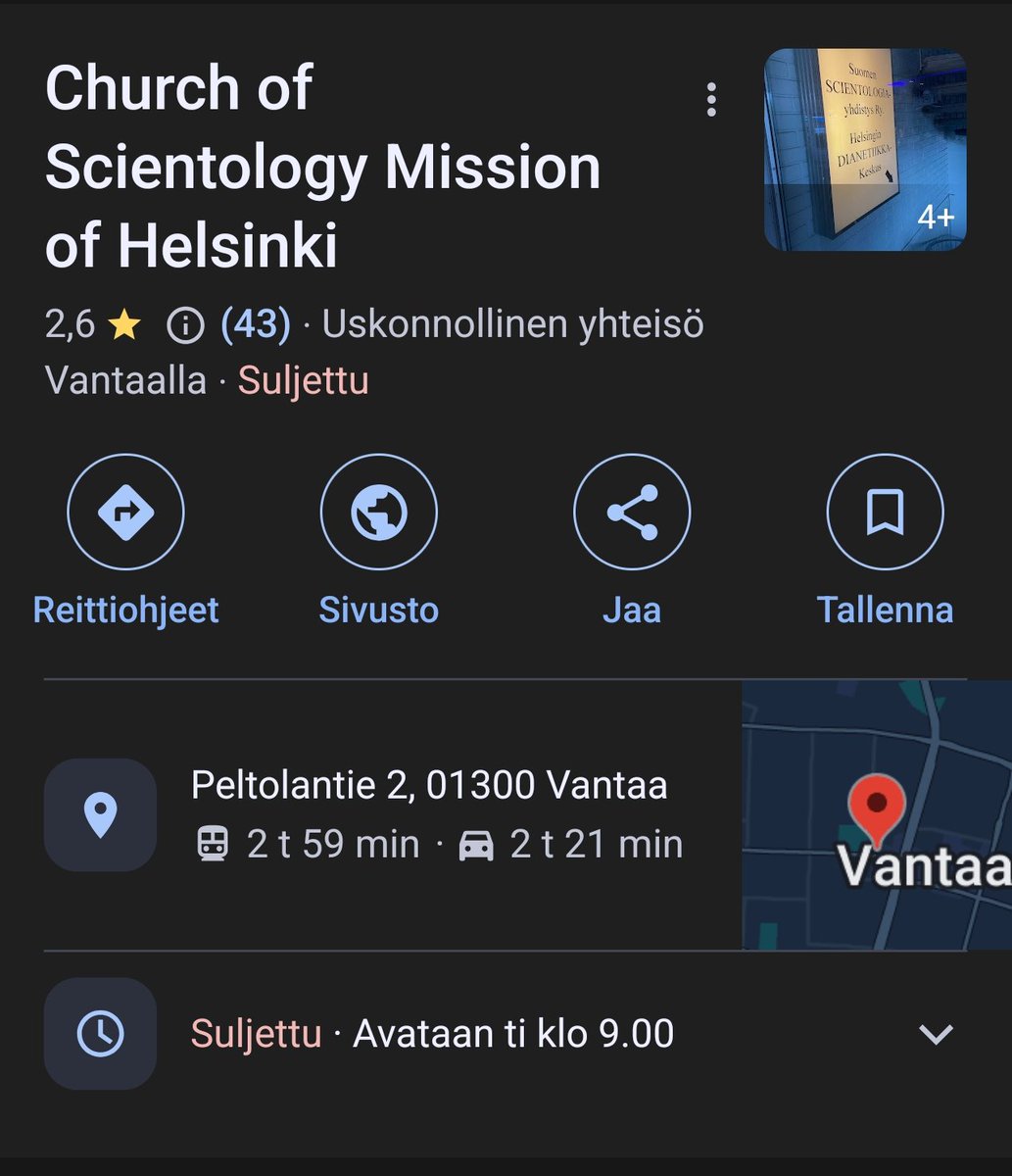Share this place with Jaa

632,513
